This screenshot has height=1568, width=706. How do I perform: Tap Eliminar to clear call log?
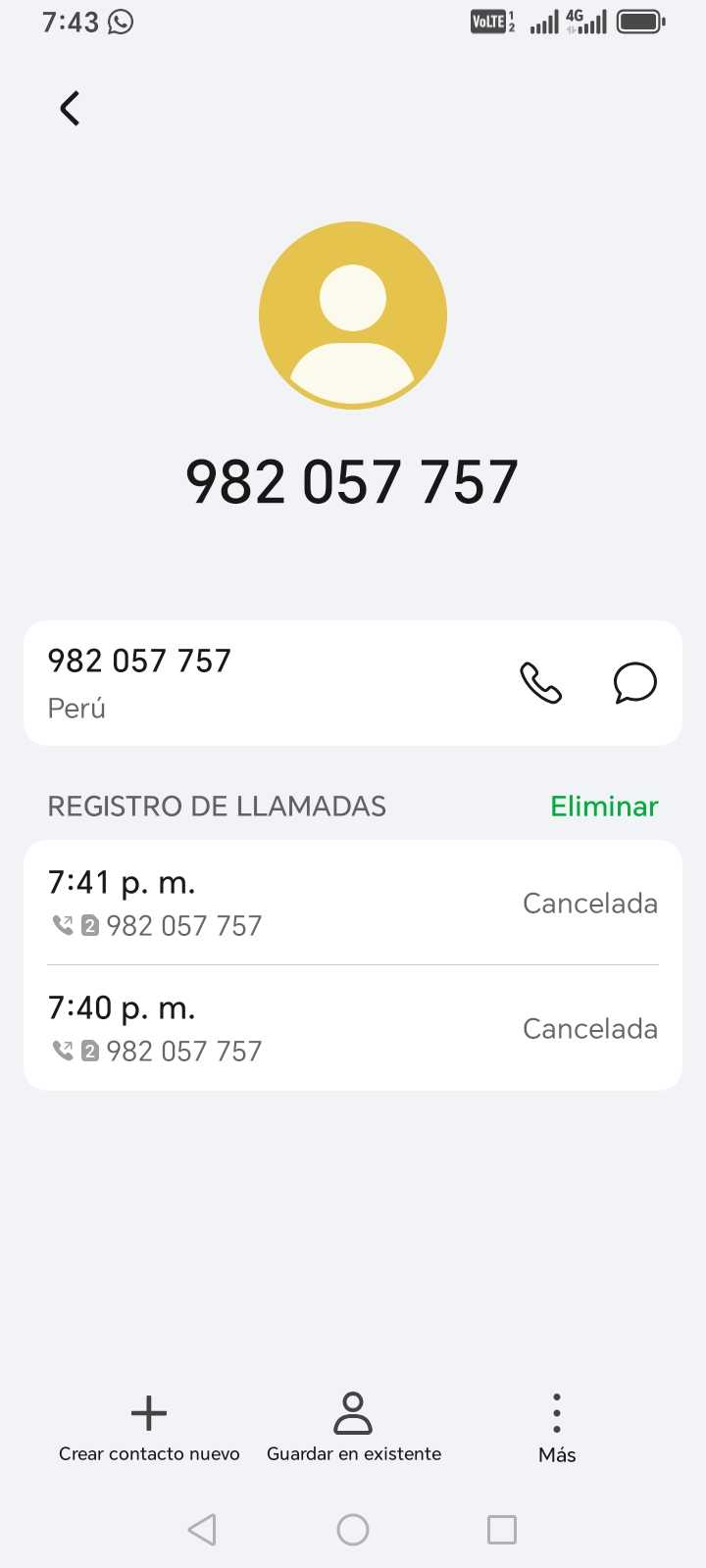tap(604, 807)
